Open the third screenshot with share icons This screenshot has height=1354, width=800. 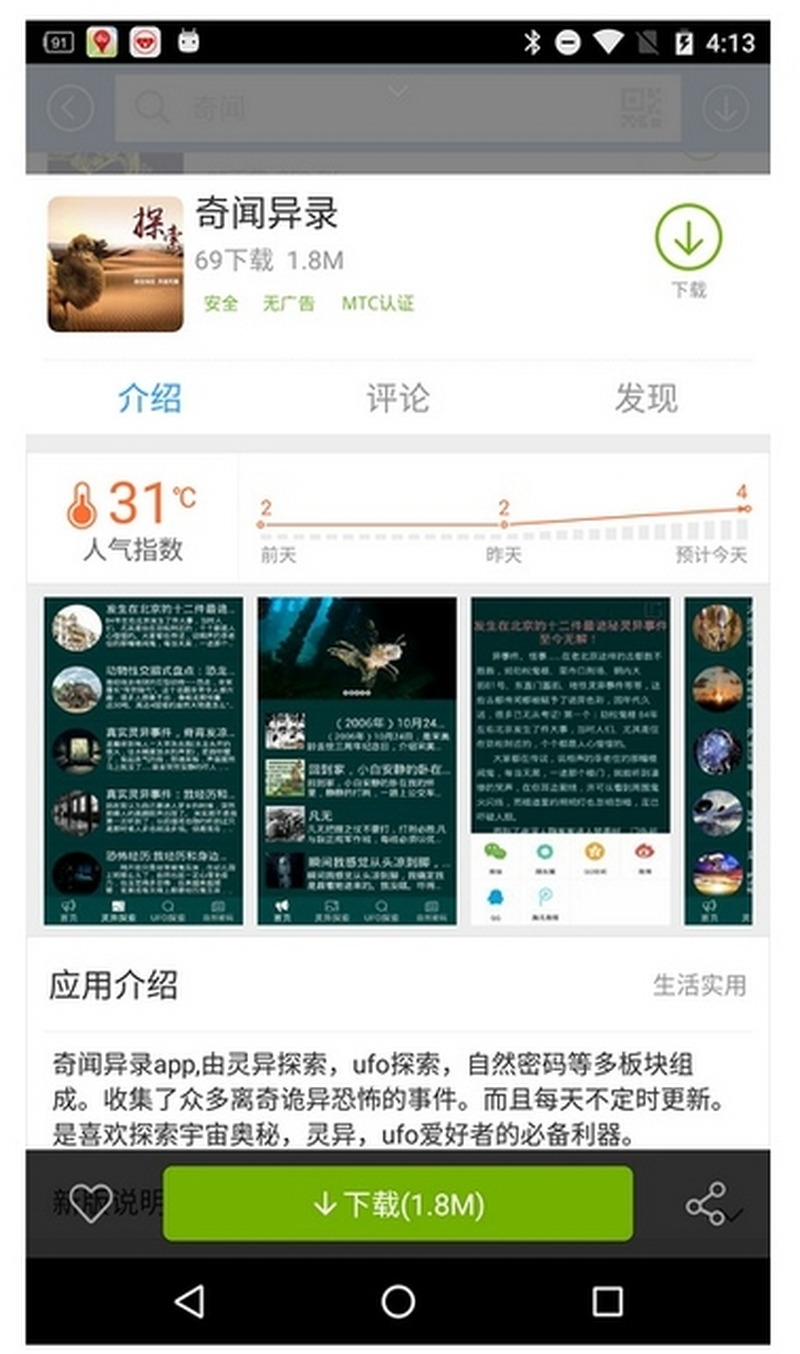[x=570, y=761]
